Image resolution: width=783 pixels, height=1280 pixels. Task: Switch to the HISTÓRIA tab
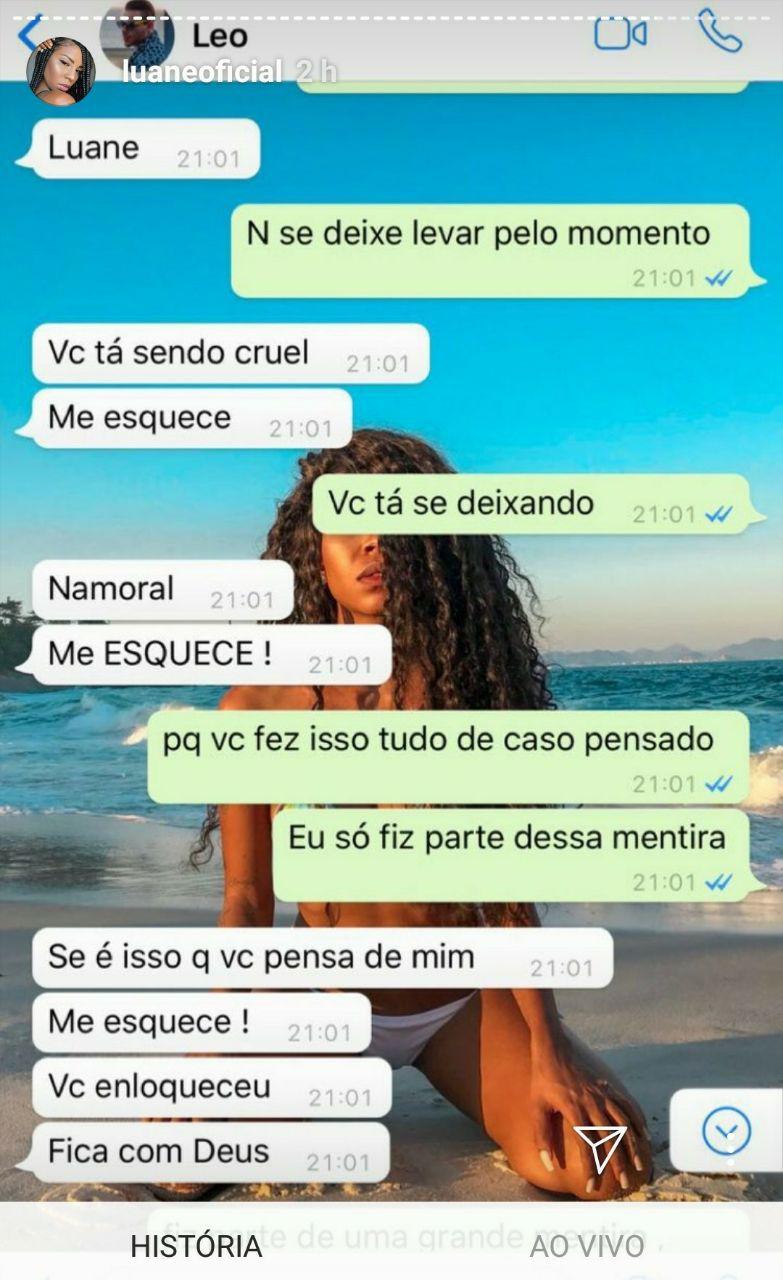(196, 1246)
